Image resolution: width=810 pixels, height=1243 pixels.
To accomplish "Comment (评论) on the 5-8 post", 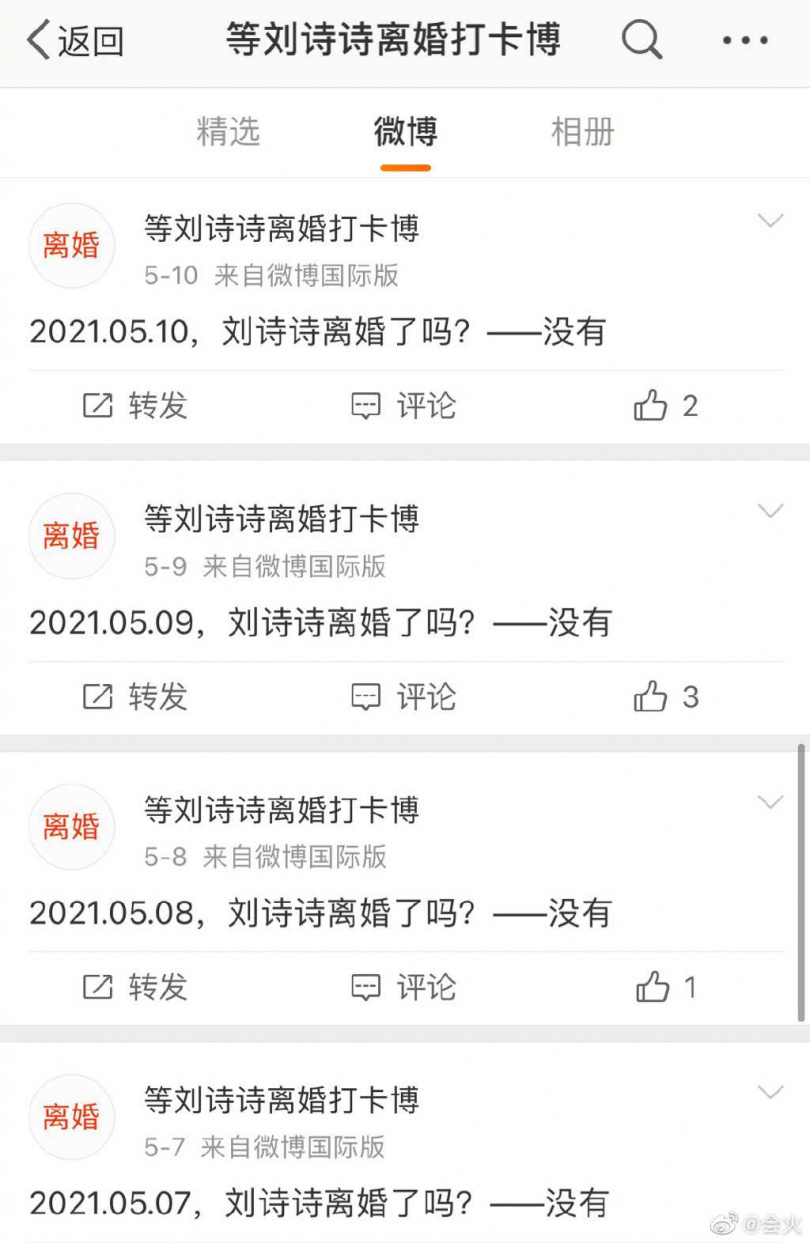I will pyautogui.click(x=404, y=988).
